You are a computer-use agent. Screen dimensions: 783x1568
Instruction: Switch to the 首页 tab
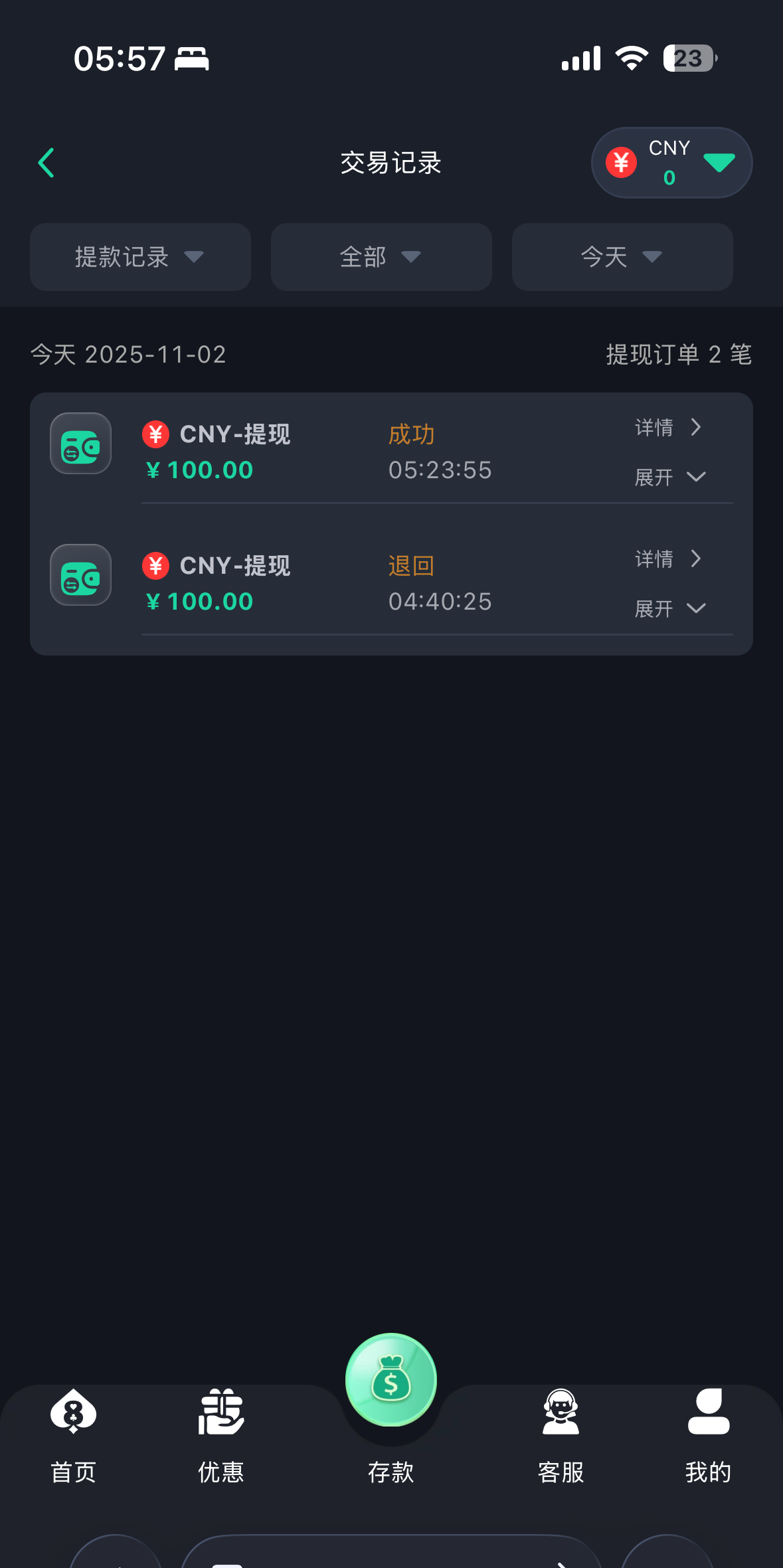click(74, 1435)
